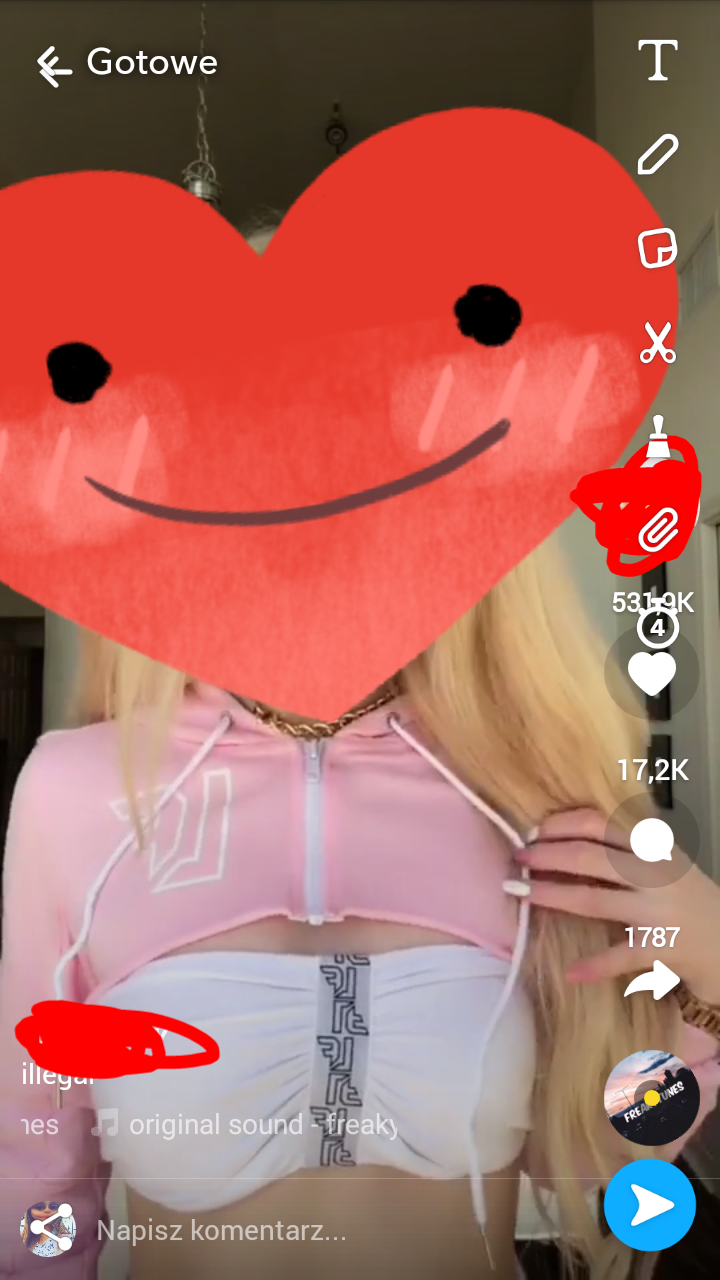Send the snap with the blue arrow
The image size is (720, 1280).
click(x=650, y=1205)
